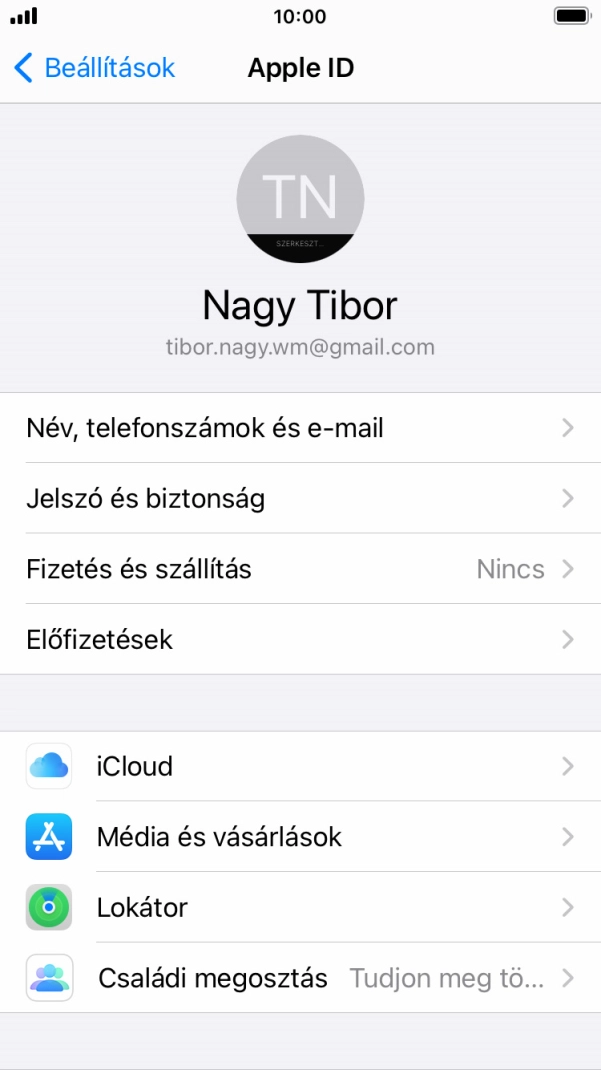View Előfizetések
The height and width of the screenshot is (1070, 601).
[300, 639]
